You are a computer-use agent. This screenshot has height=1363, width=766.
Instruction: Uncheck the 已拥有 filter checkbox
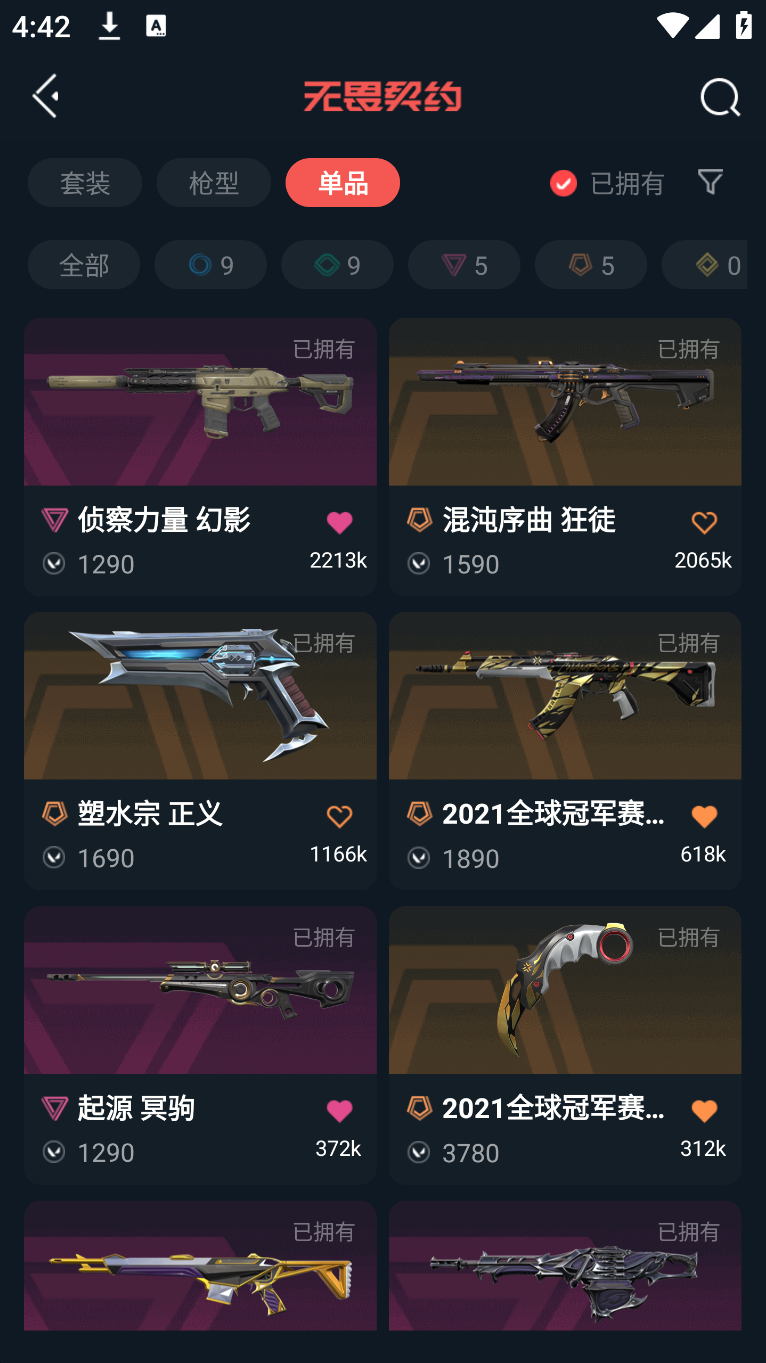pyautogui.click(x=564, y=183)
